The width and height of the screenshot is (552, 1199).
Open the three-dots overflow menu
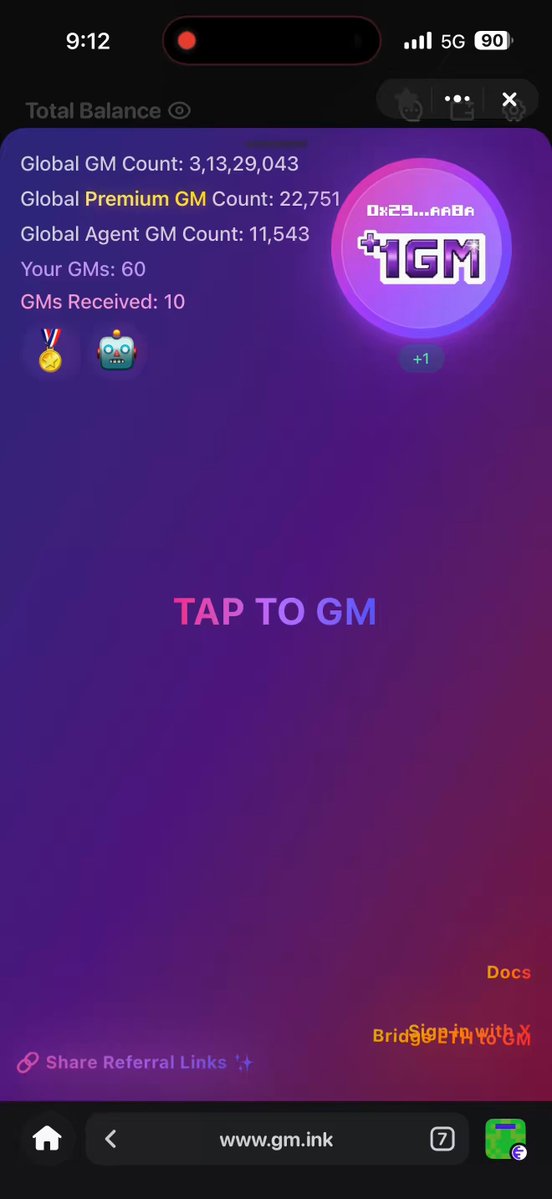pyautogui.click(x=457, y=99)
